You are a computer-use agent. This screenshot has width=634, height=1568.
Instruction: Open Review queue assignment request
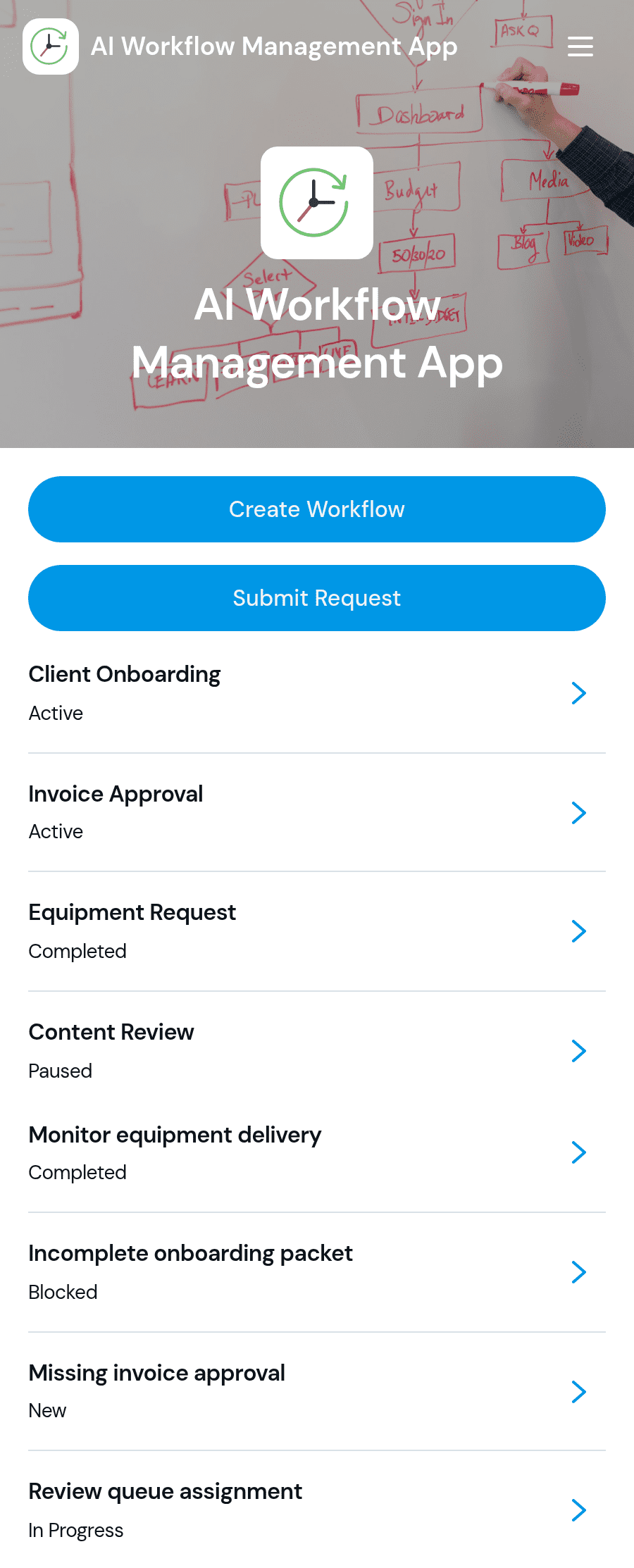pos(317,1510)
